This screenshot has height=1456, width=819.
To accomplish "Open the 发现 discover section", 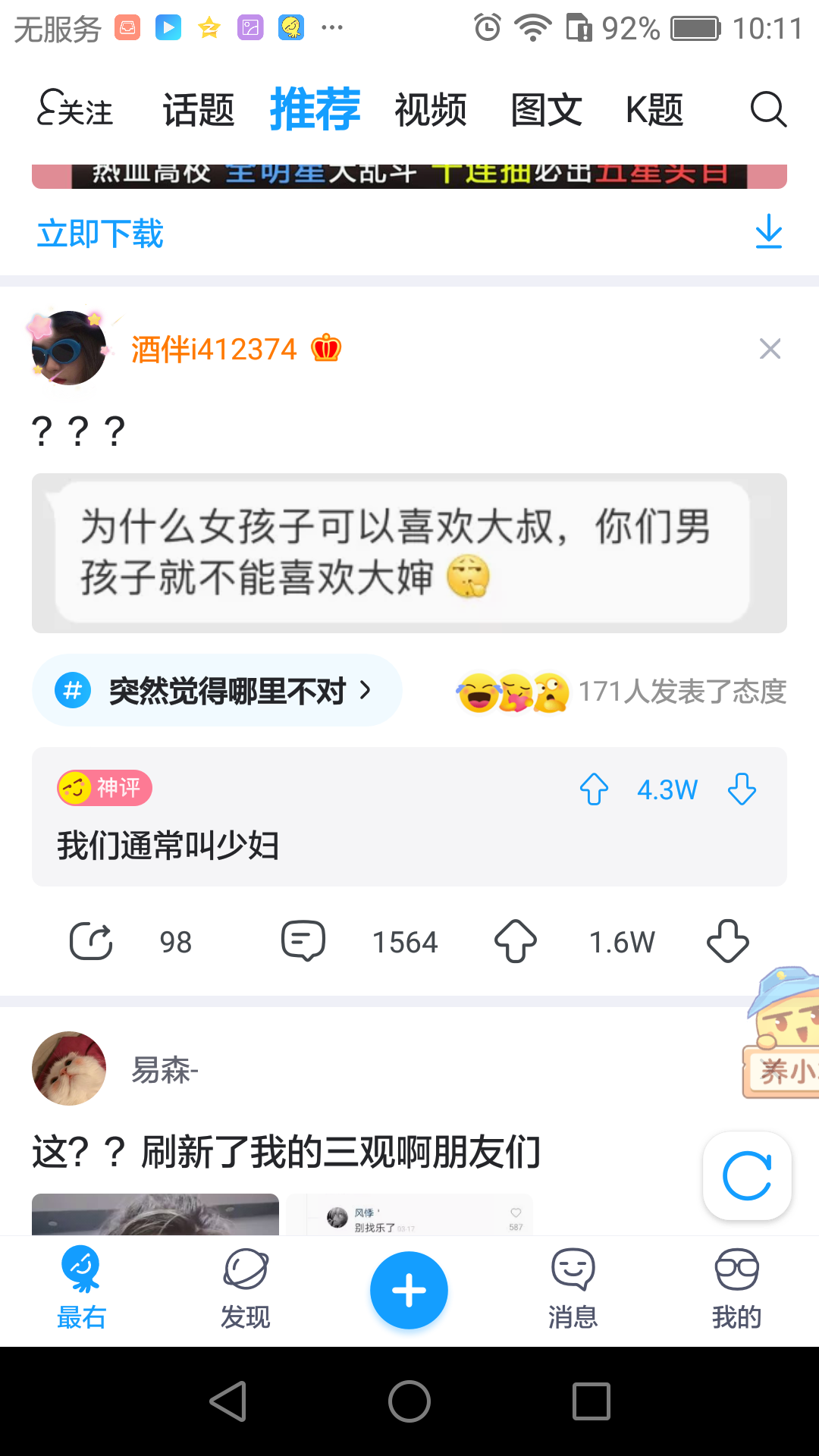I will pos(245,1289).
